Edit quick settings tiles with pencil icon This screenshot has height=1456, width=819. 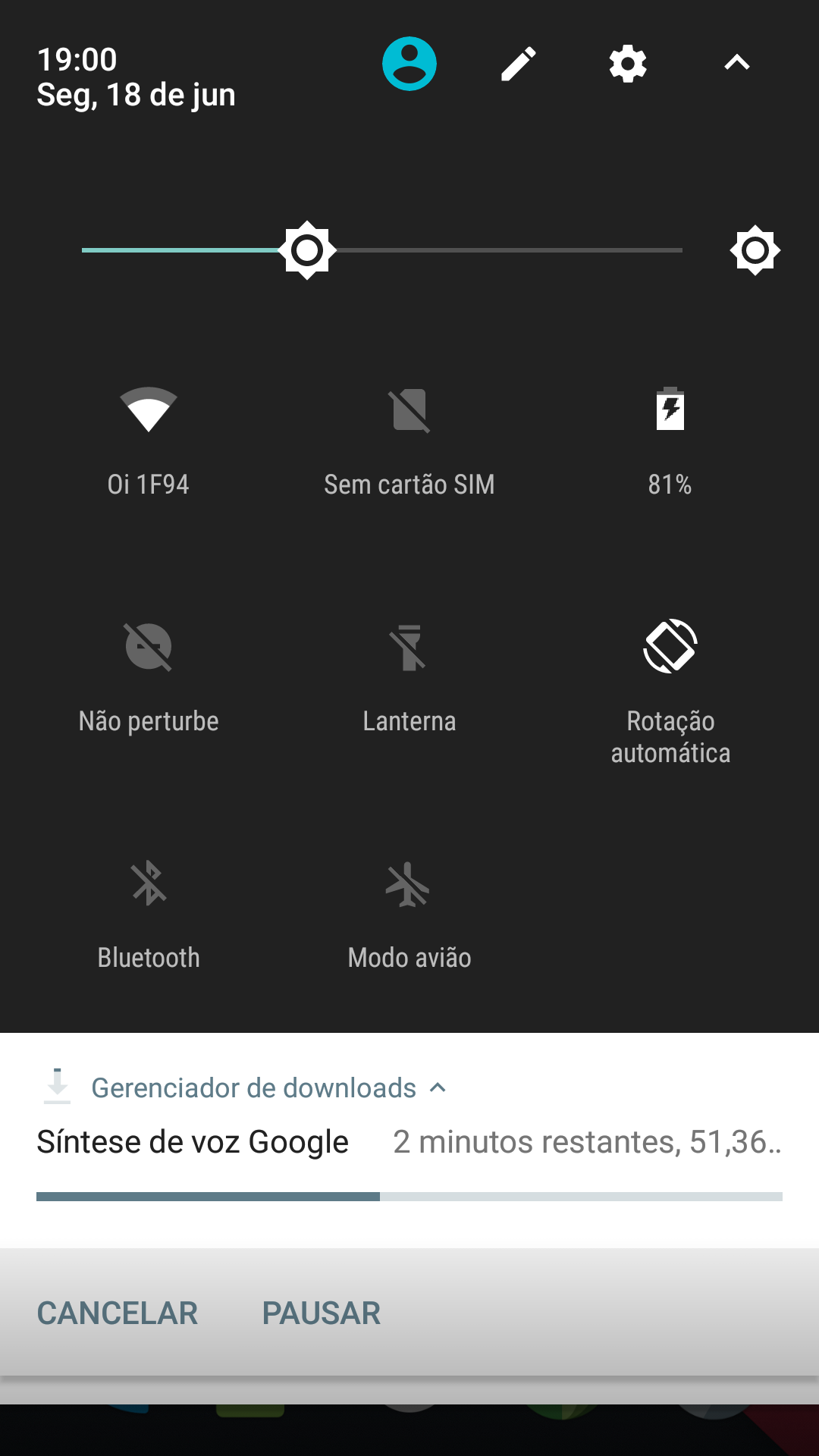pyautogui.click(x=519, y=64)
